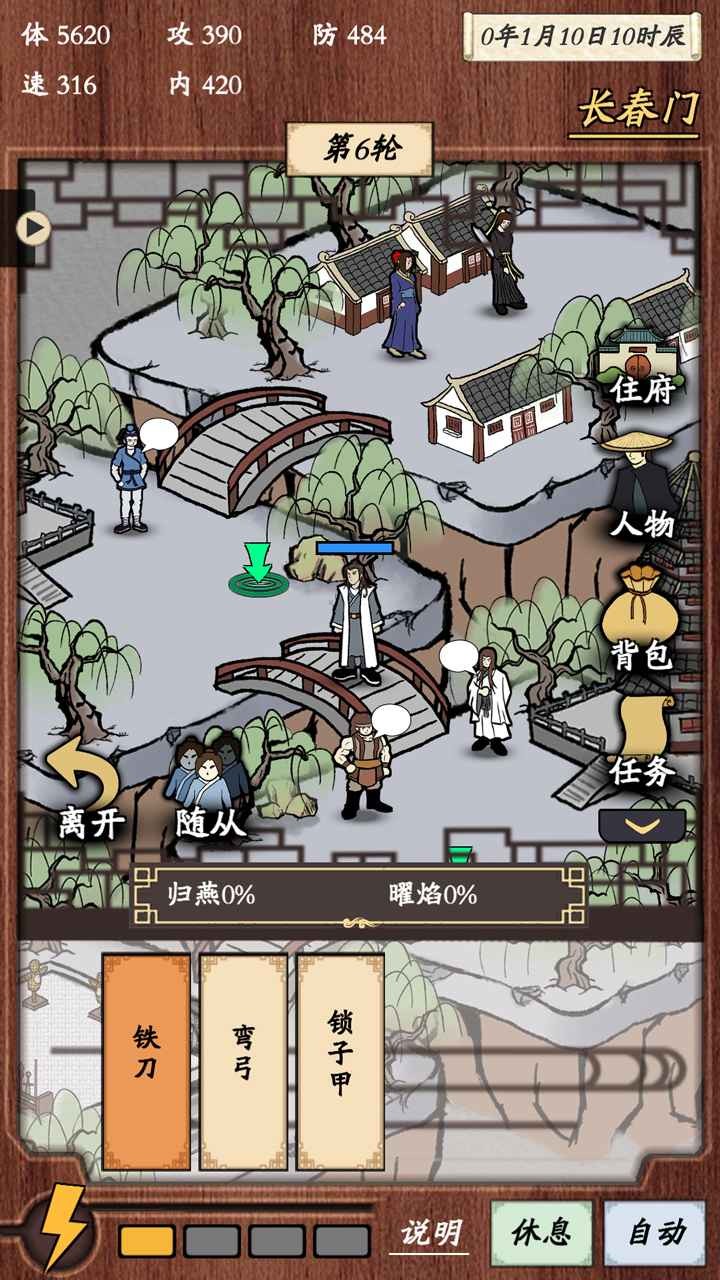Collapse the side menu chevron
The height and width of the screenshot is (1280, 720).
point(642,825)
